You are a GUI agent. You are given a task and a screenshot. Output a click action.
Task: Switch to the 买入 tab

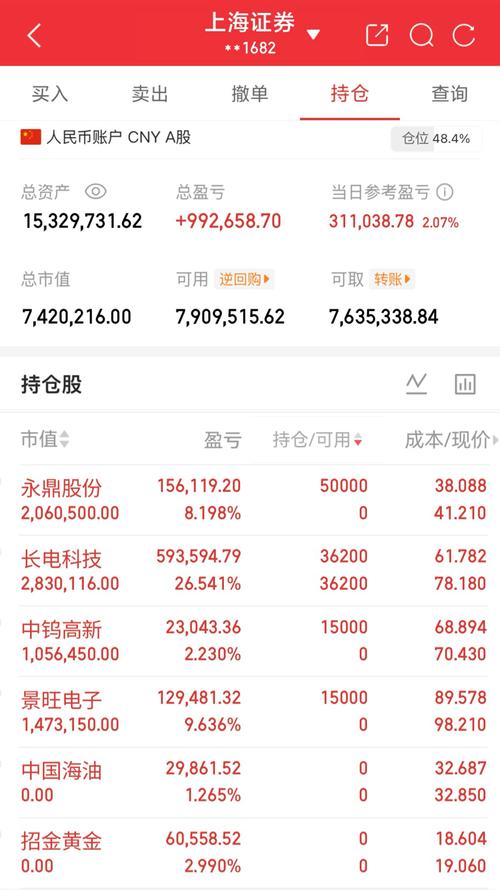pos(50,94)
